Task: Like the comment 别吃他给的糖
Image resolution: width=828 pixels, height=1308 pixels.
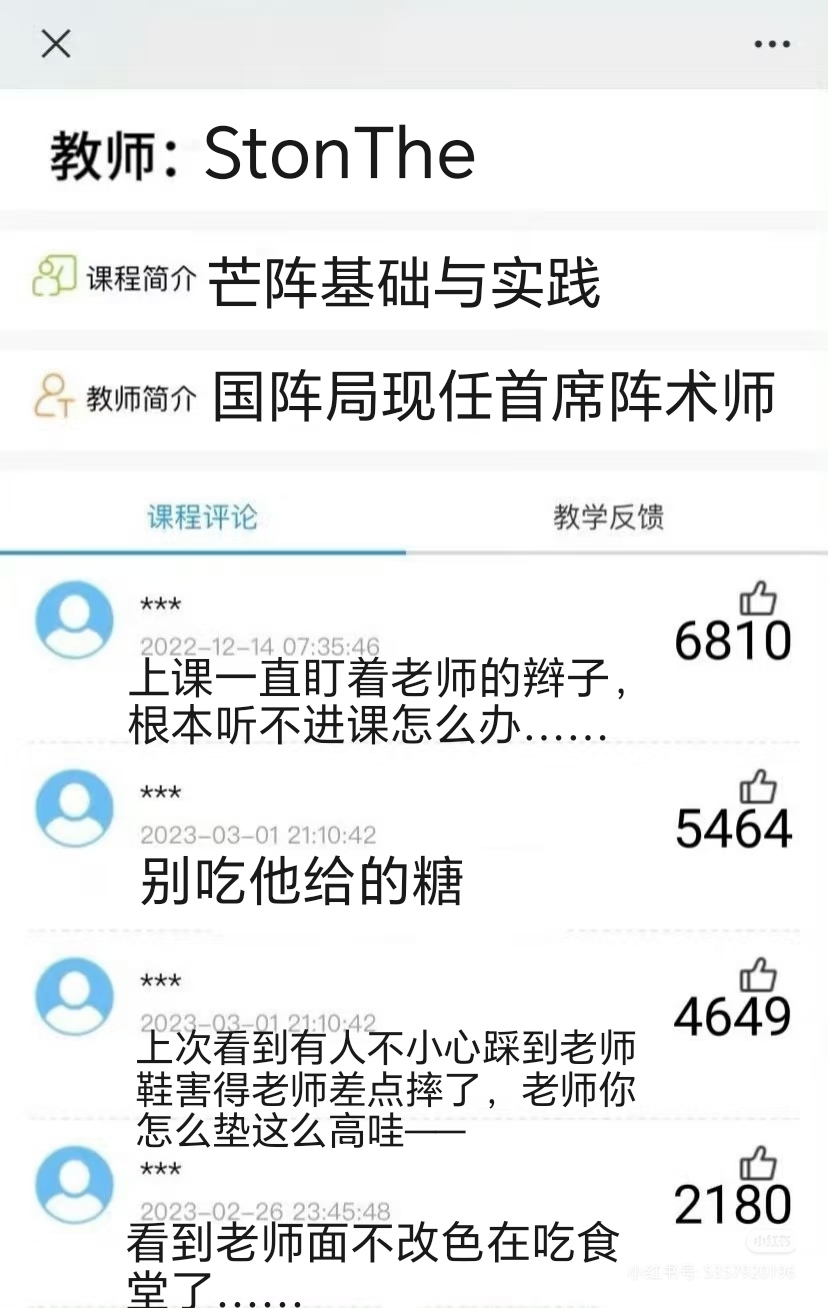Action: tap(758, 787)
